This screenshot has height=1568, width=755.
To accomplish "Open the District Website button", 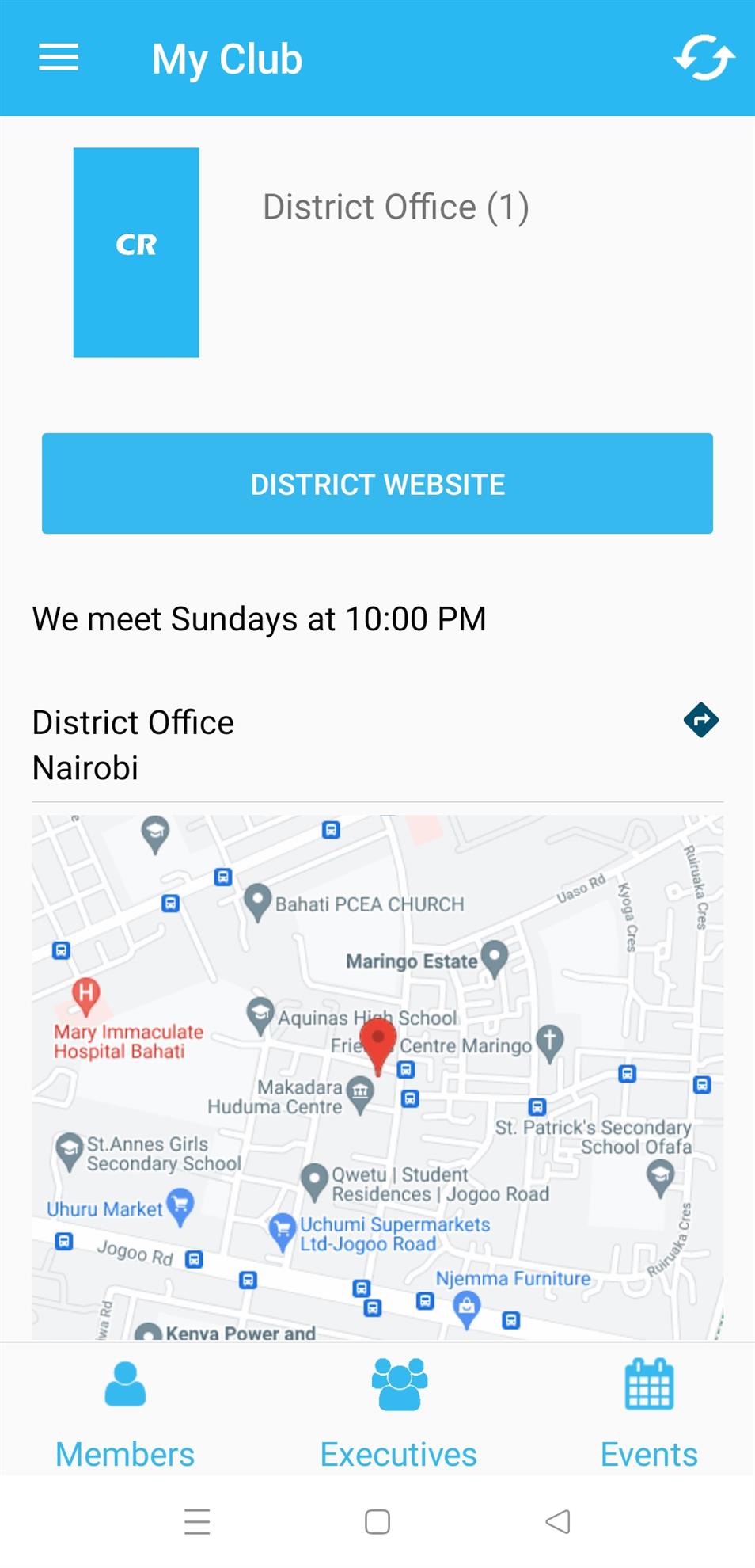I will click(377, 483).
